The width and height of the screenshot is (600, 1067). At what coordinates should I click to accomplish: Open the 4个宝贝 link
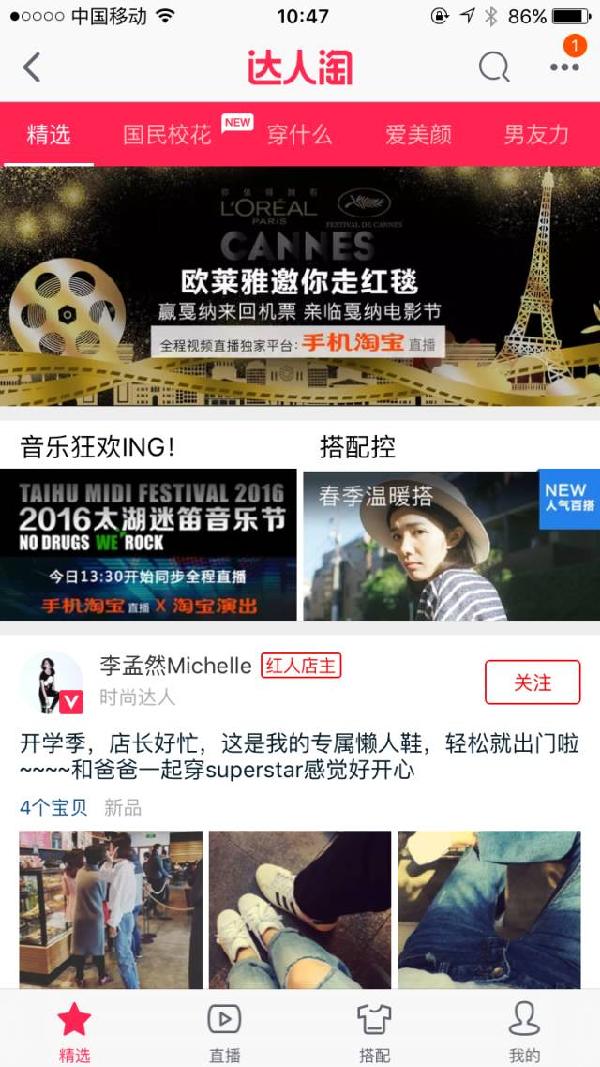(53, 807)
